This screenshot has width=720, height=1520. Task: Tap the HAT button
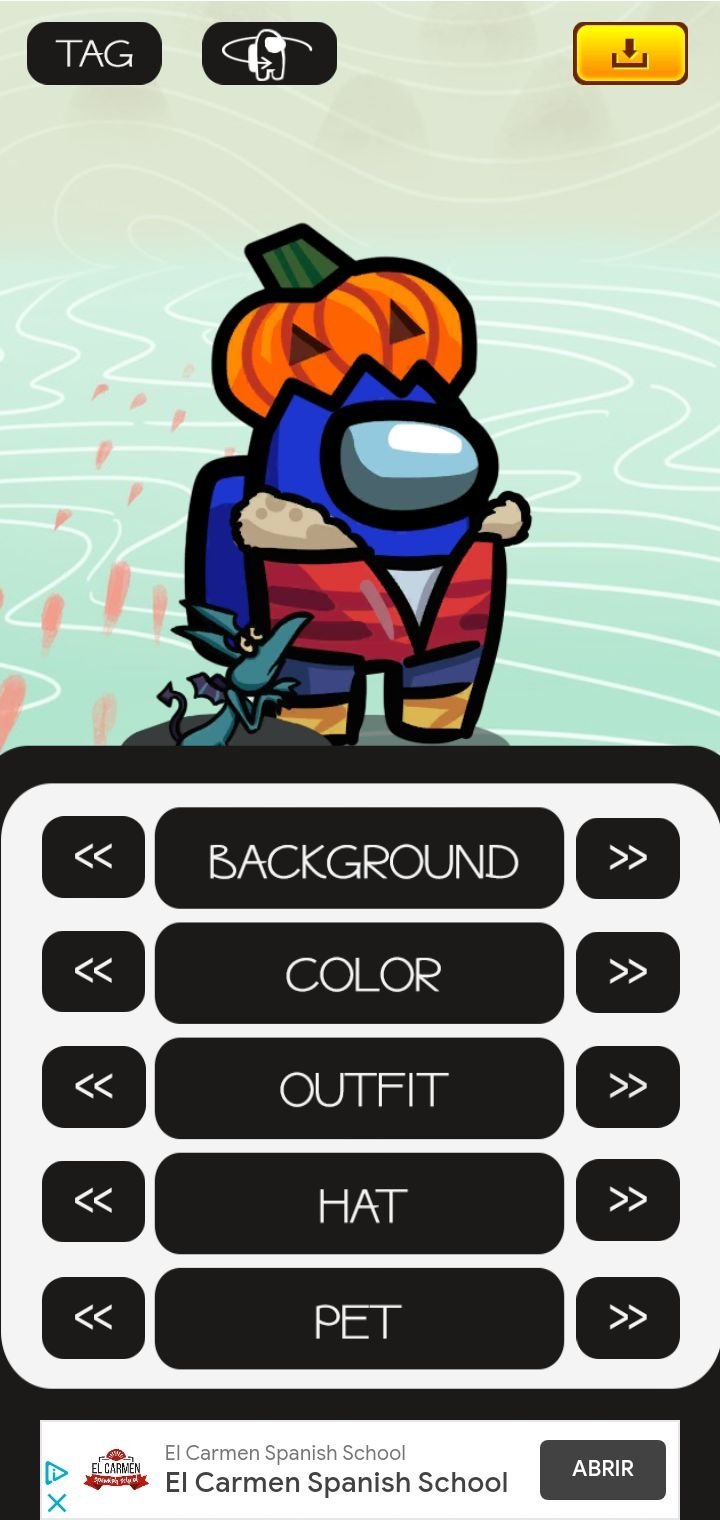(x=360, y=1203)
